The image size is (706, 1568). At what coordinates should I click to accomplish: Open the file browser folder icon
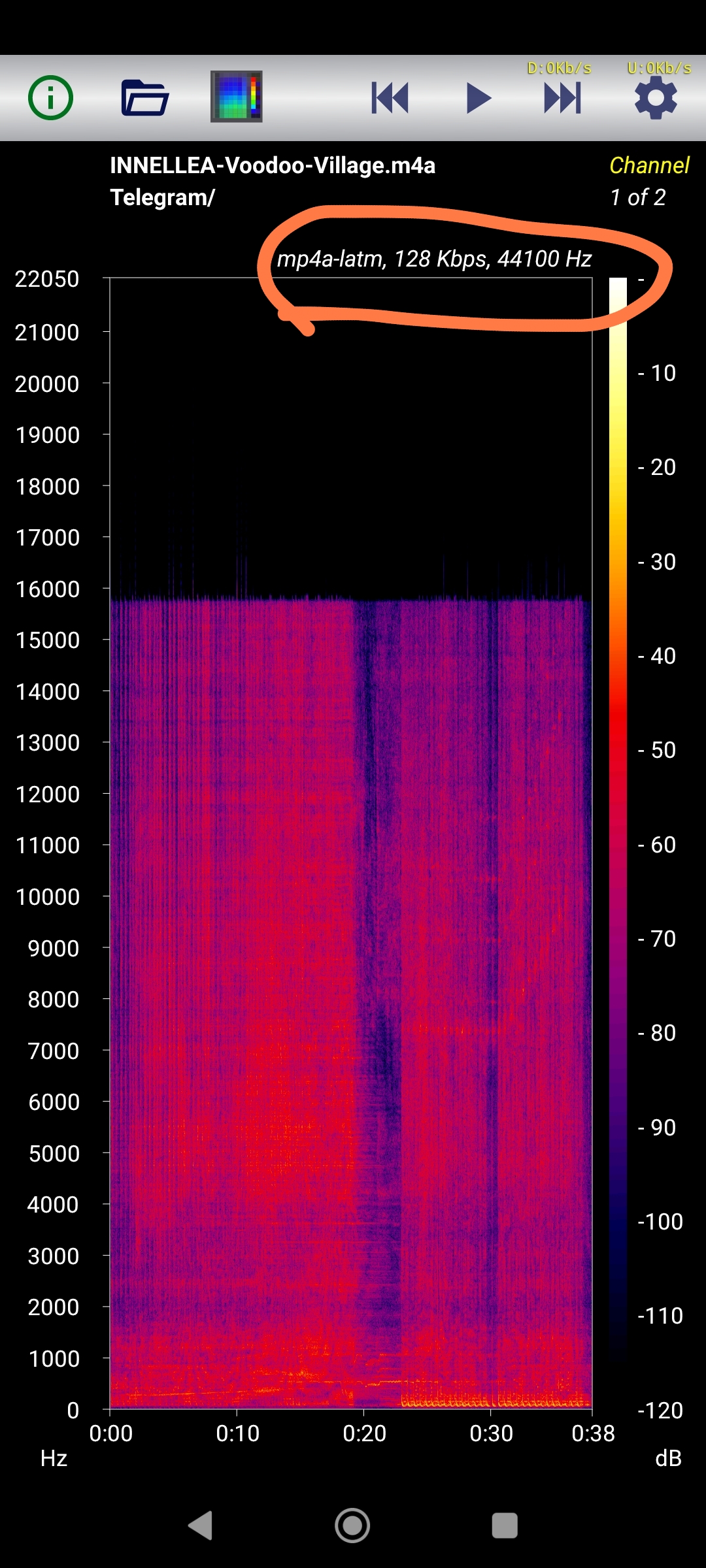[x=145, y=98]
